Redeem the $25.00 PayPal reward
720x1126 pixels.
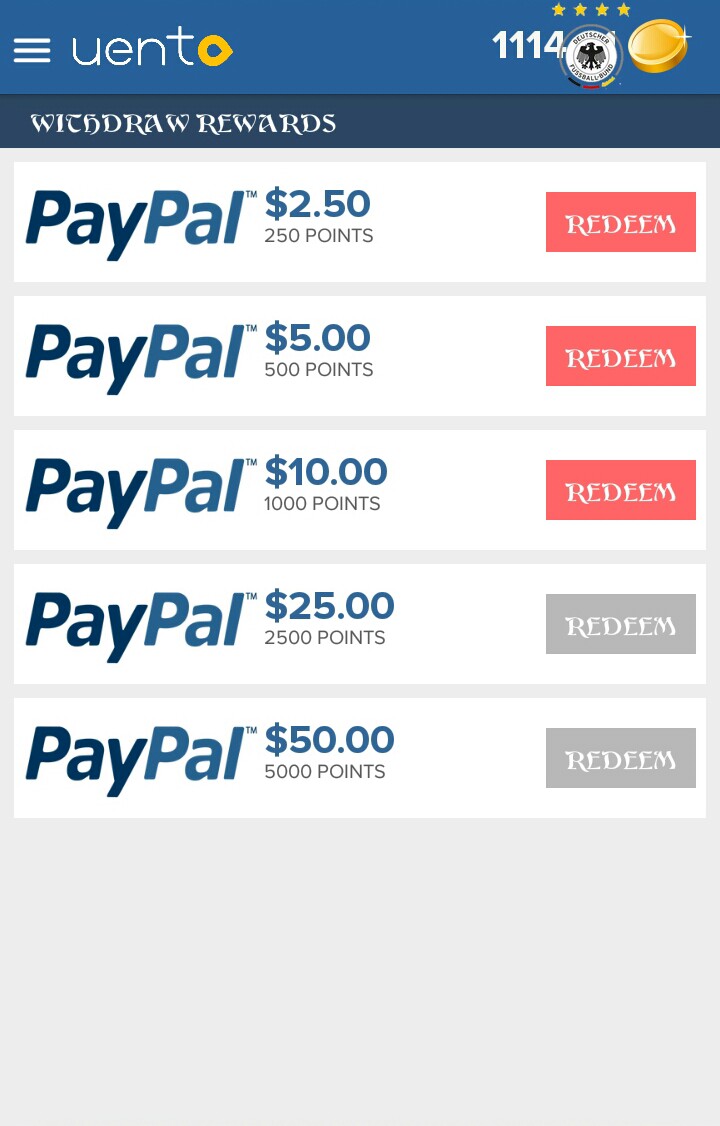(620, 624)
